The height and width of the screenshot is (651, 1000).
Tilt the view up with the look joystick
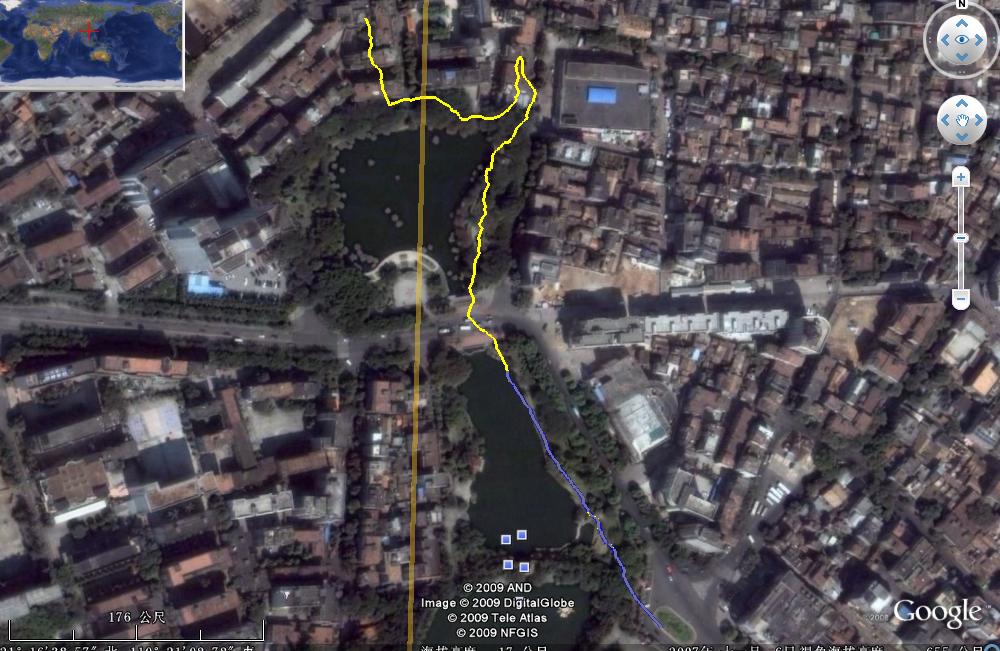tap(962, 22)
